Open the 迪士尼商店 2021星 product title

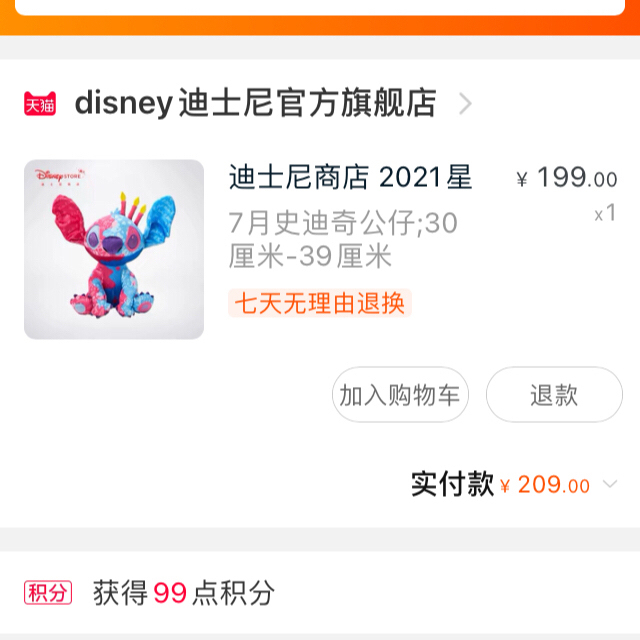(350, 178)
